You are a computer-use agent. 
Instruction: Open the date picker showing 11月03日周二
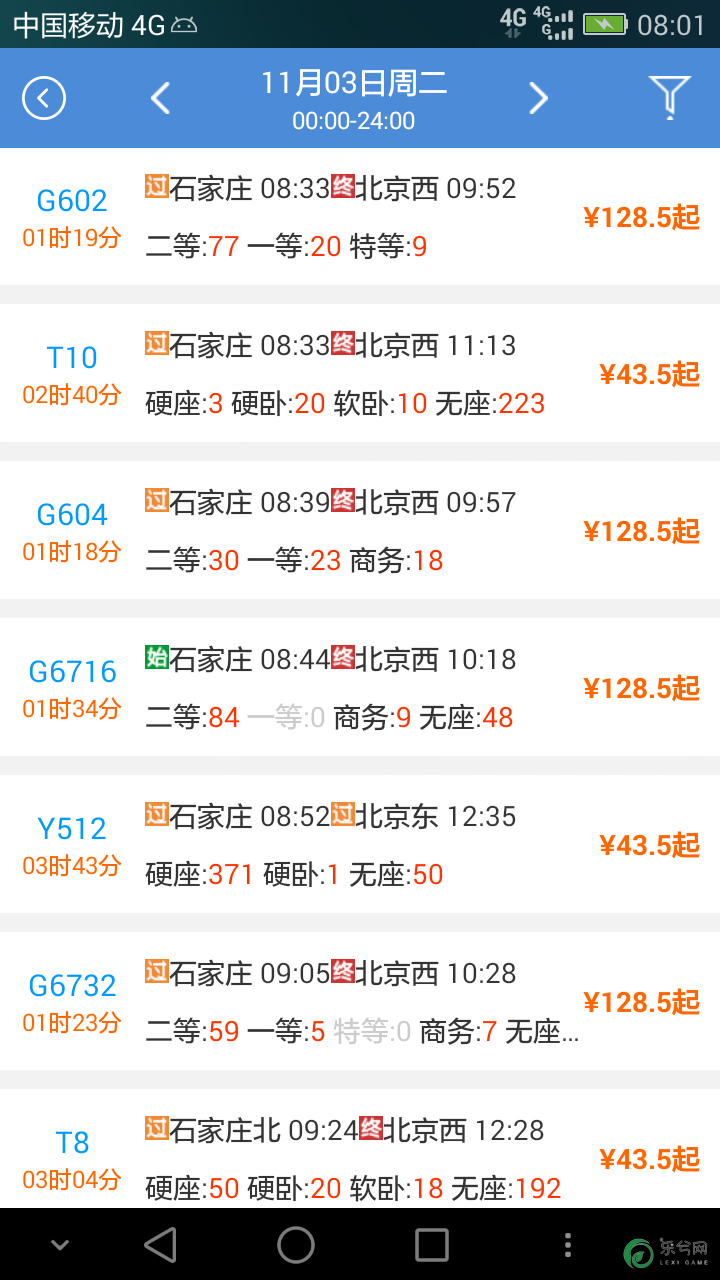tap(353, 100)
